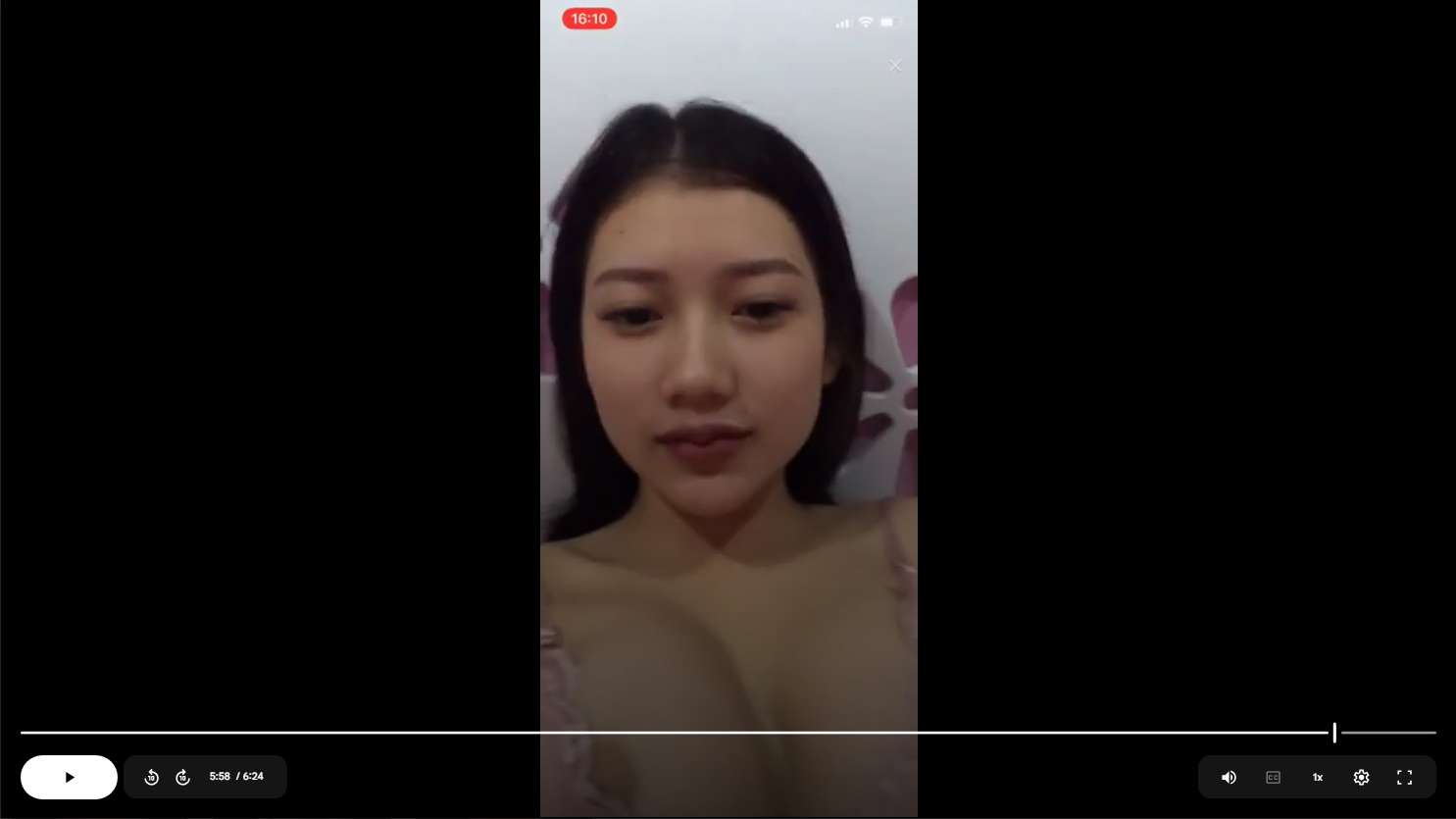Tap the video progress bar

686,732
